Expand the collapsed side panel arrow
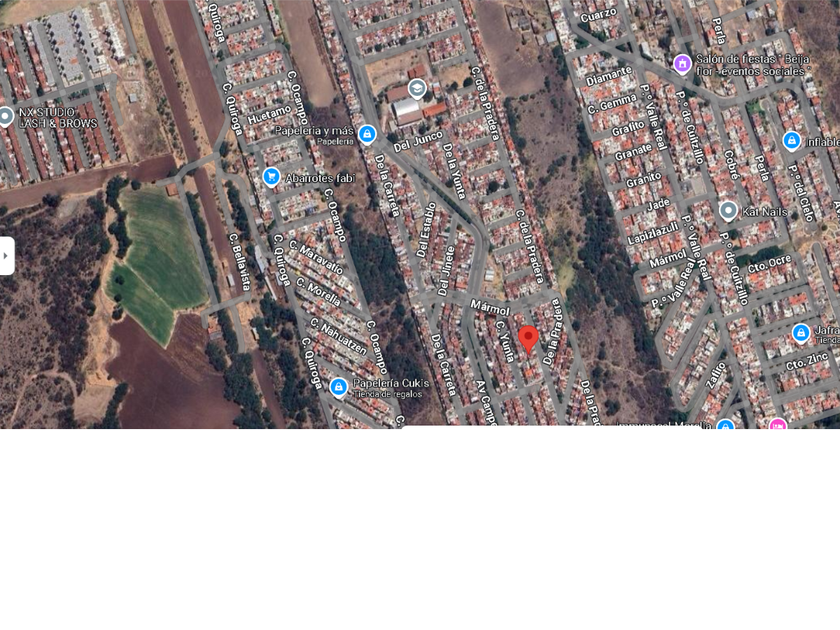This screenshot has width=840, height=630. 6,256
